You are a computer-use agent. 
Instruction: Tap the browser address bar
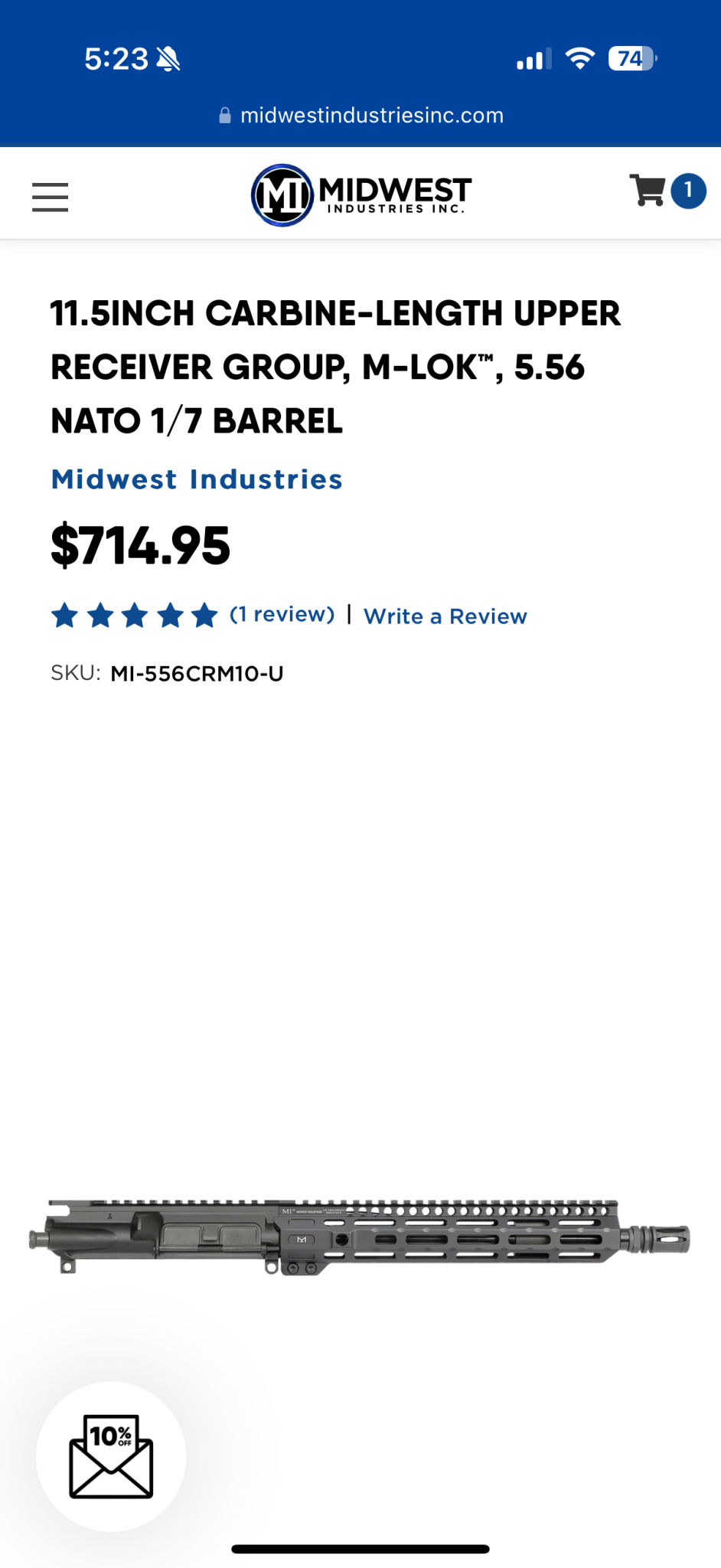360,116
